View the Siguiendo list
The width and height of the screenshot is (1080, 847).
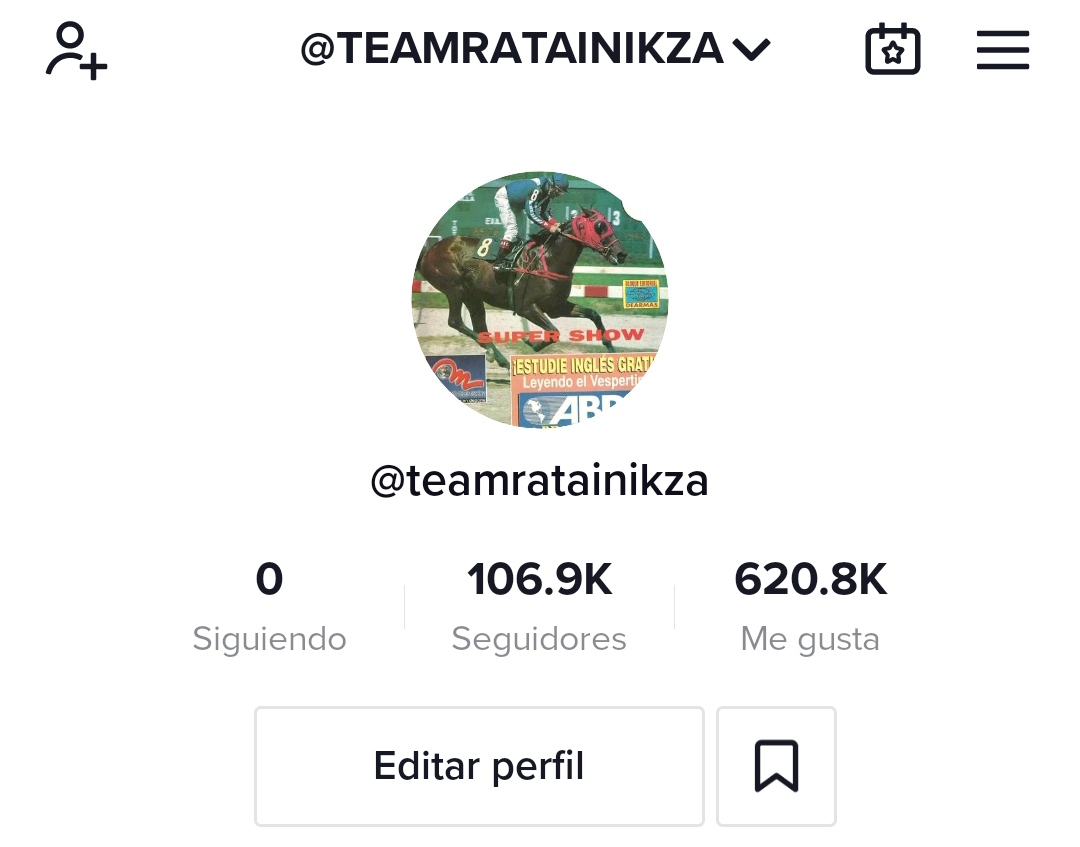pos(269,606)
